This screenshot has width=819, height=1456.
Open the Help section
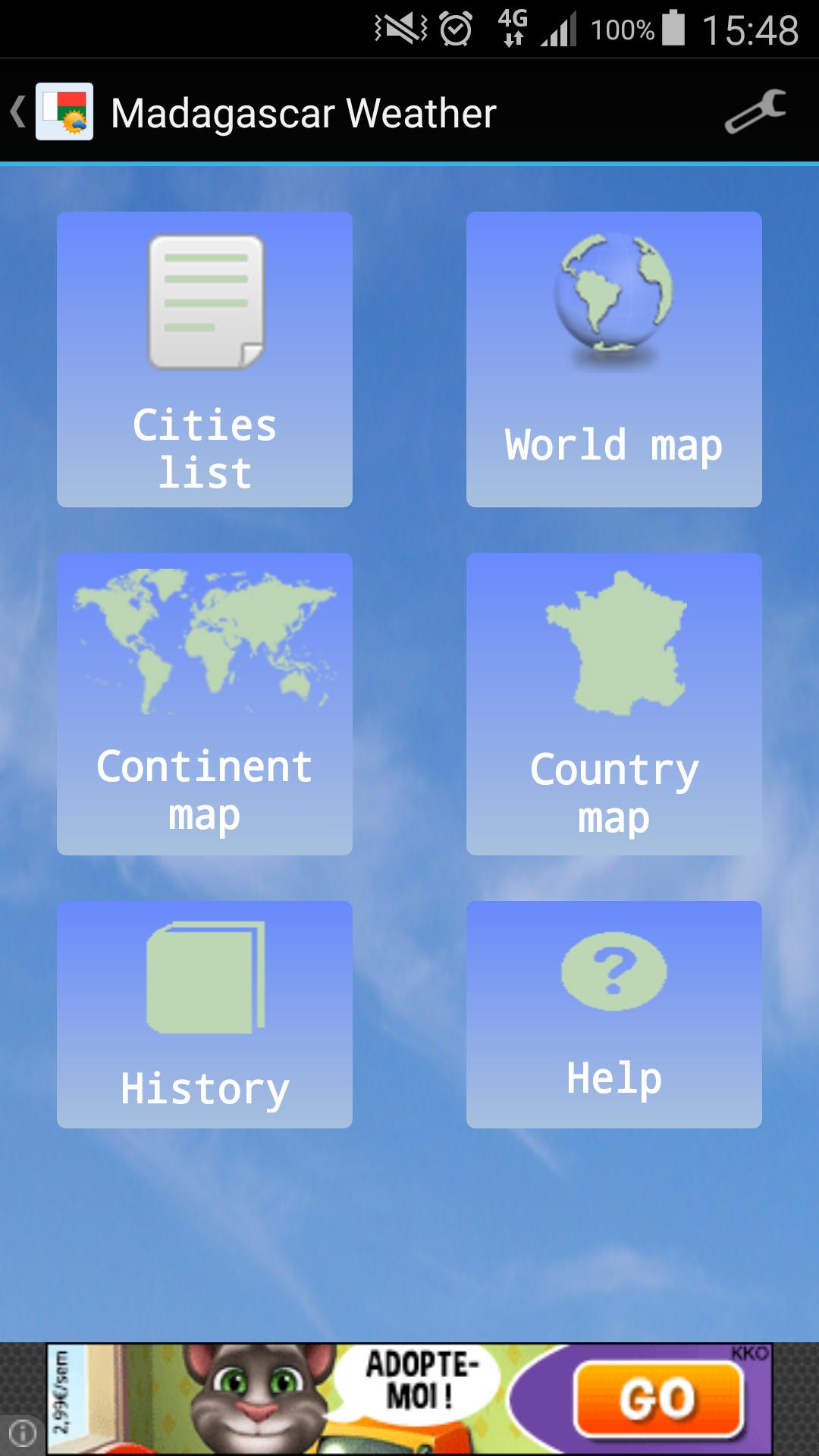point(614,1015)
